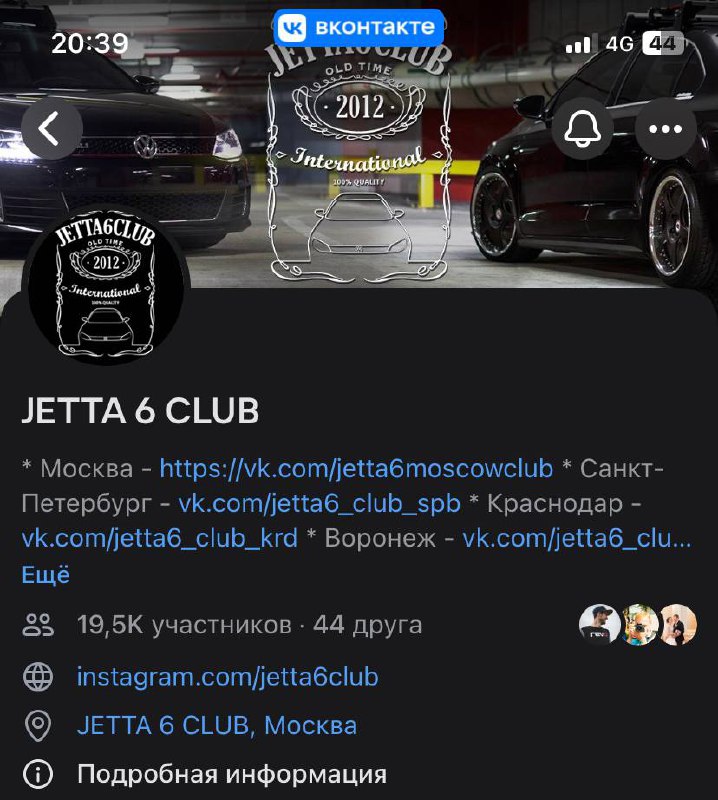718x800 pixels.
Task: Open the JETTA 6 CLUB, Москва location
Action: 216,726
